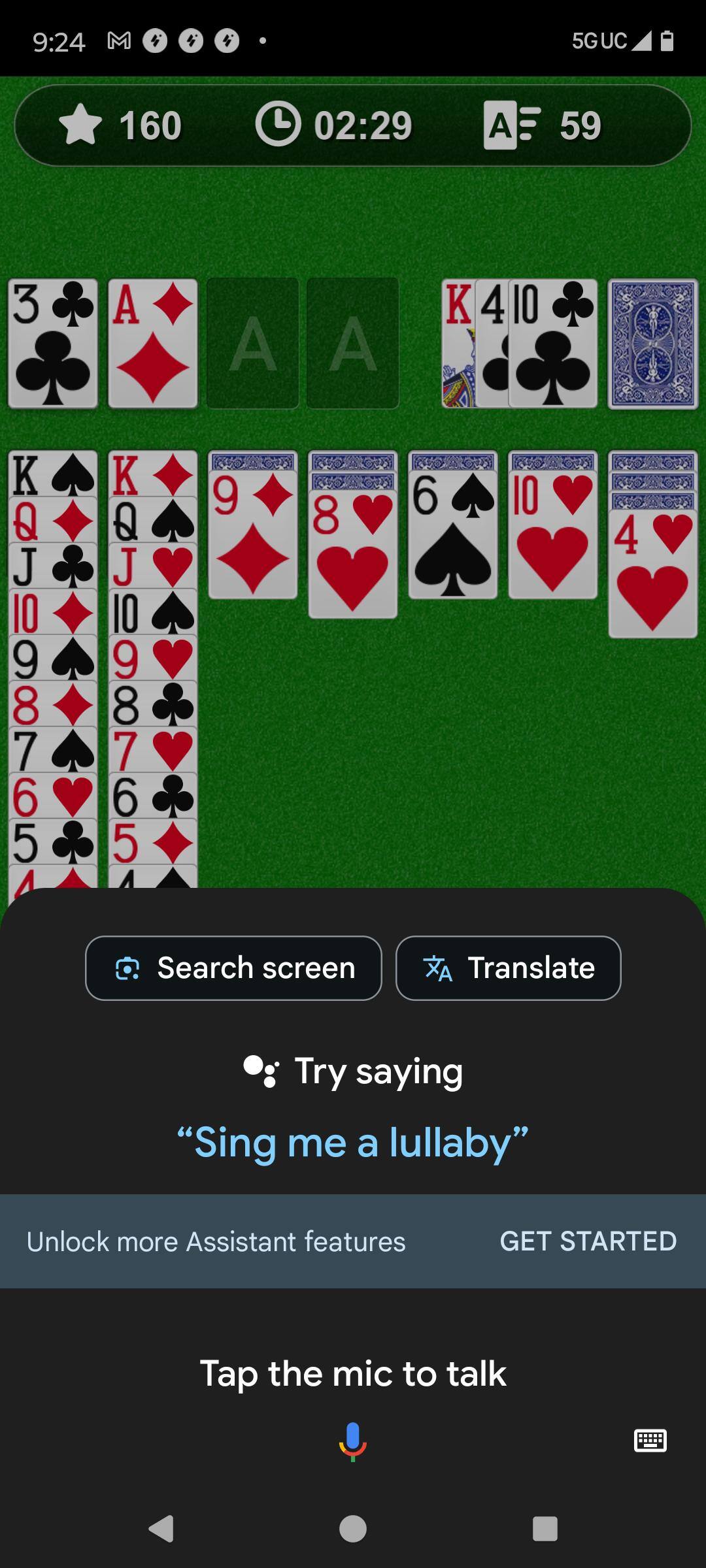Go to the home screen

coord(352,1528)
